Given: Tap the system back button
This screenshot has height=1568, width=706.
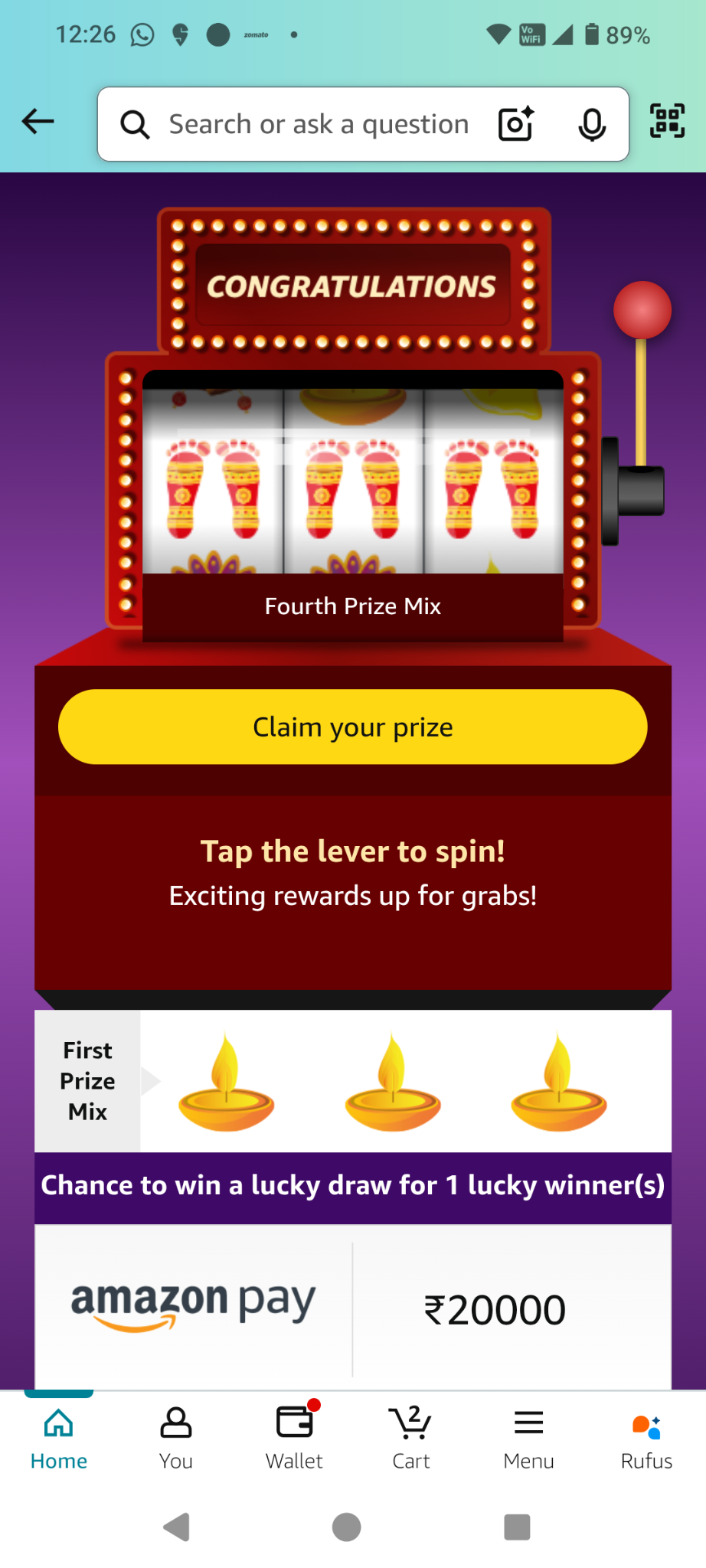Looking at the screenshot, I should tap(177, 1527).
